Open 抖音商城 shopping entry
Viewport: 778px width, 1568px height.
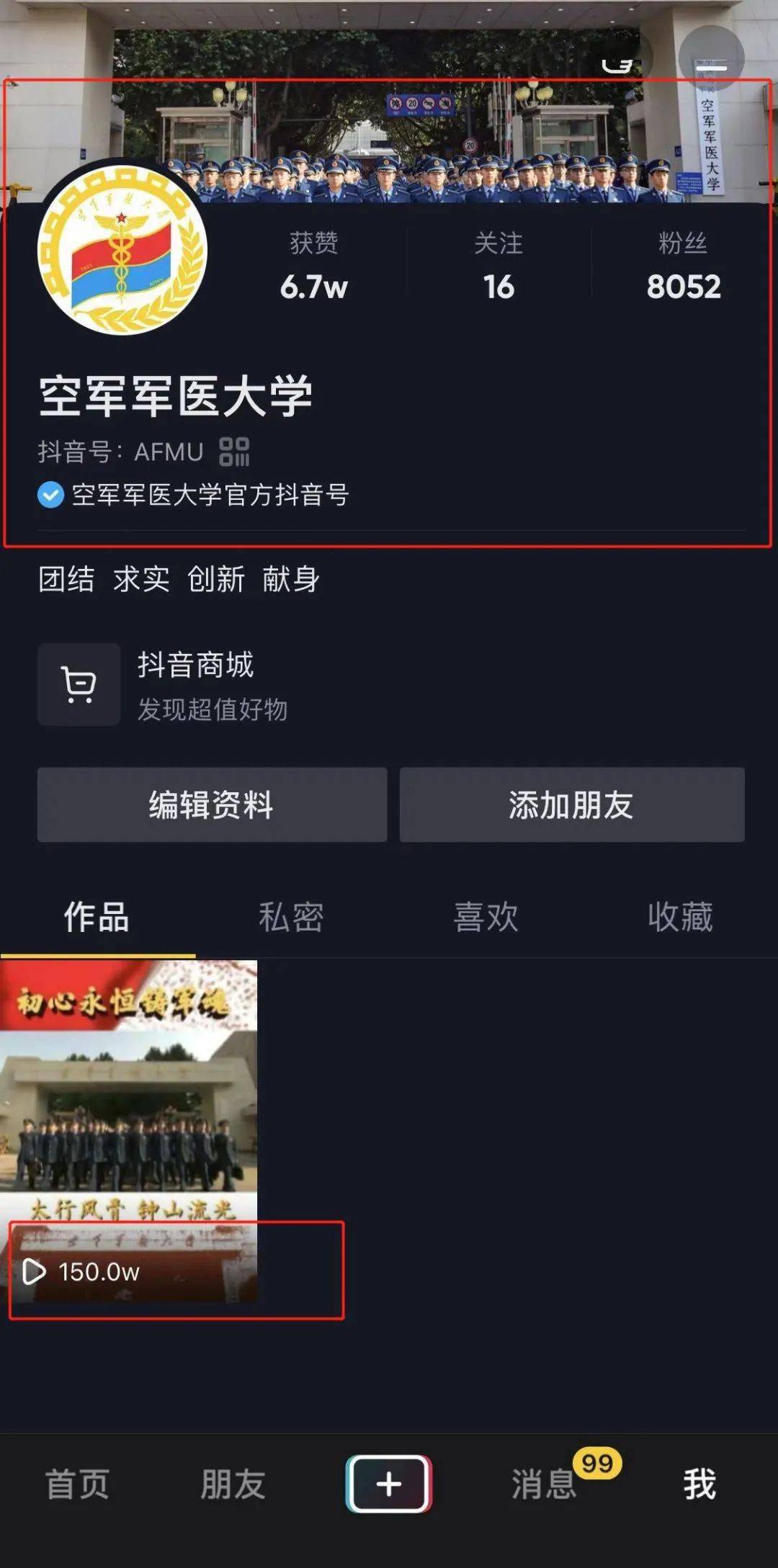[163, 685]
